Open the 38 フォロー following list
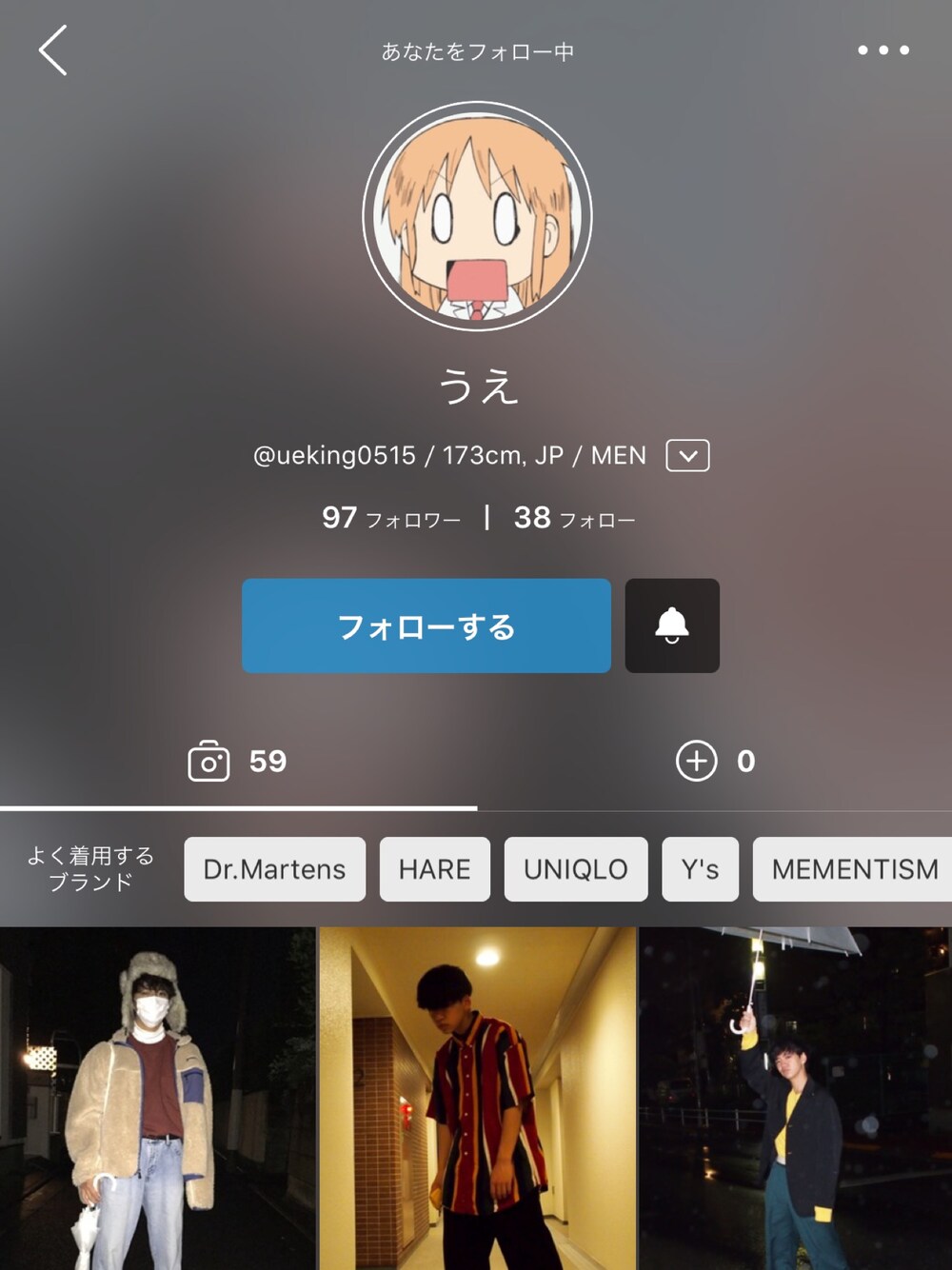This screenshot has width=952, height=1270. coord(574,518)
